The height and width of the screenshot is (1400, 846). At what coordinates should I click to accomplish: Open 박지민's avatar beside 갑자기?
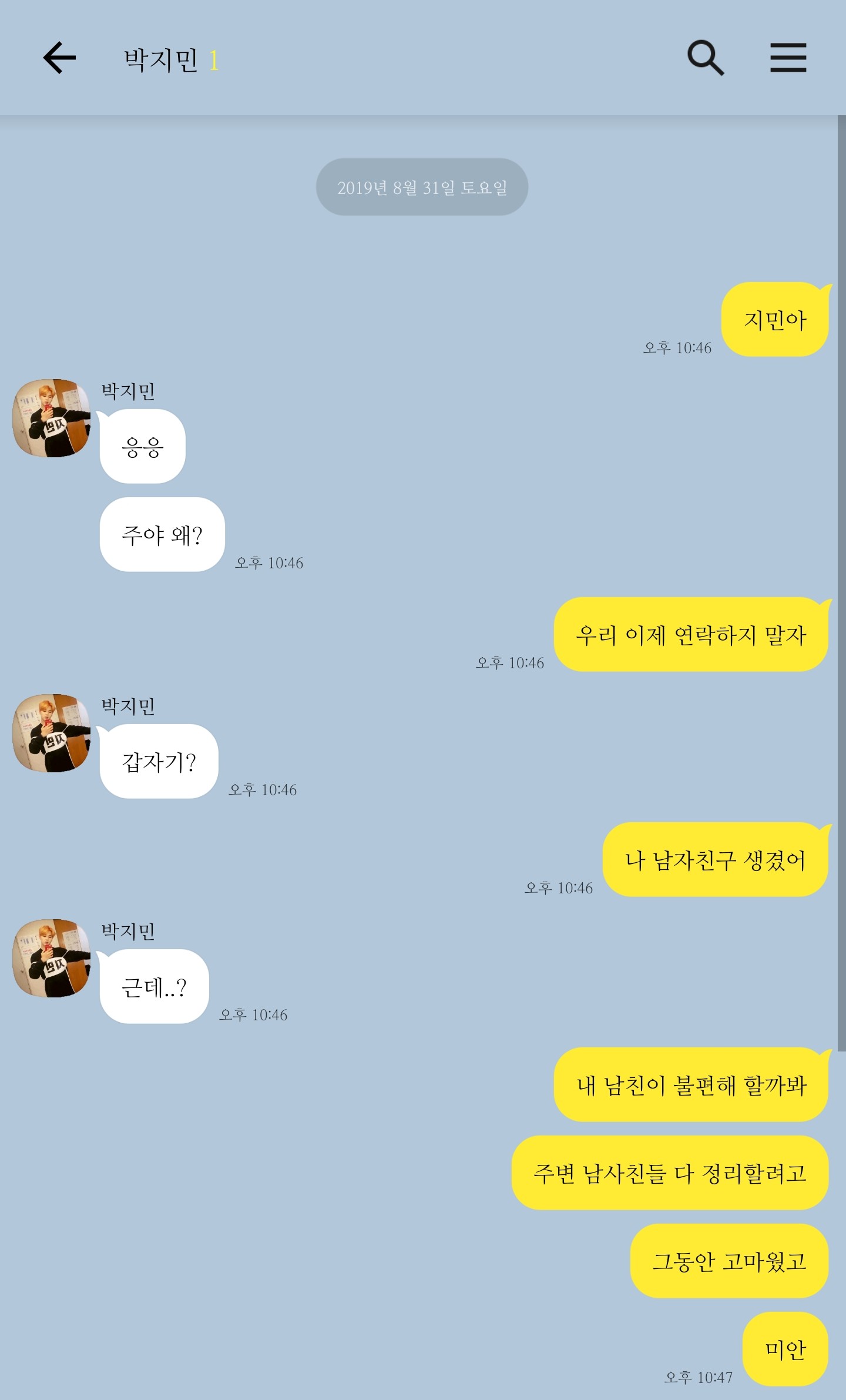[52, 733]
